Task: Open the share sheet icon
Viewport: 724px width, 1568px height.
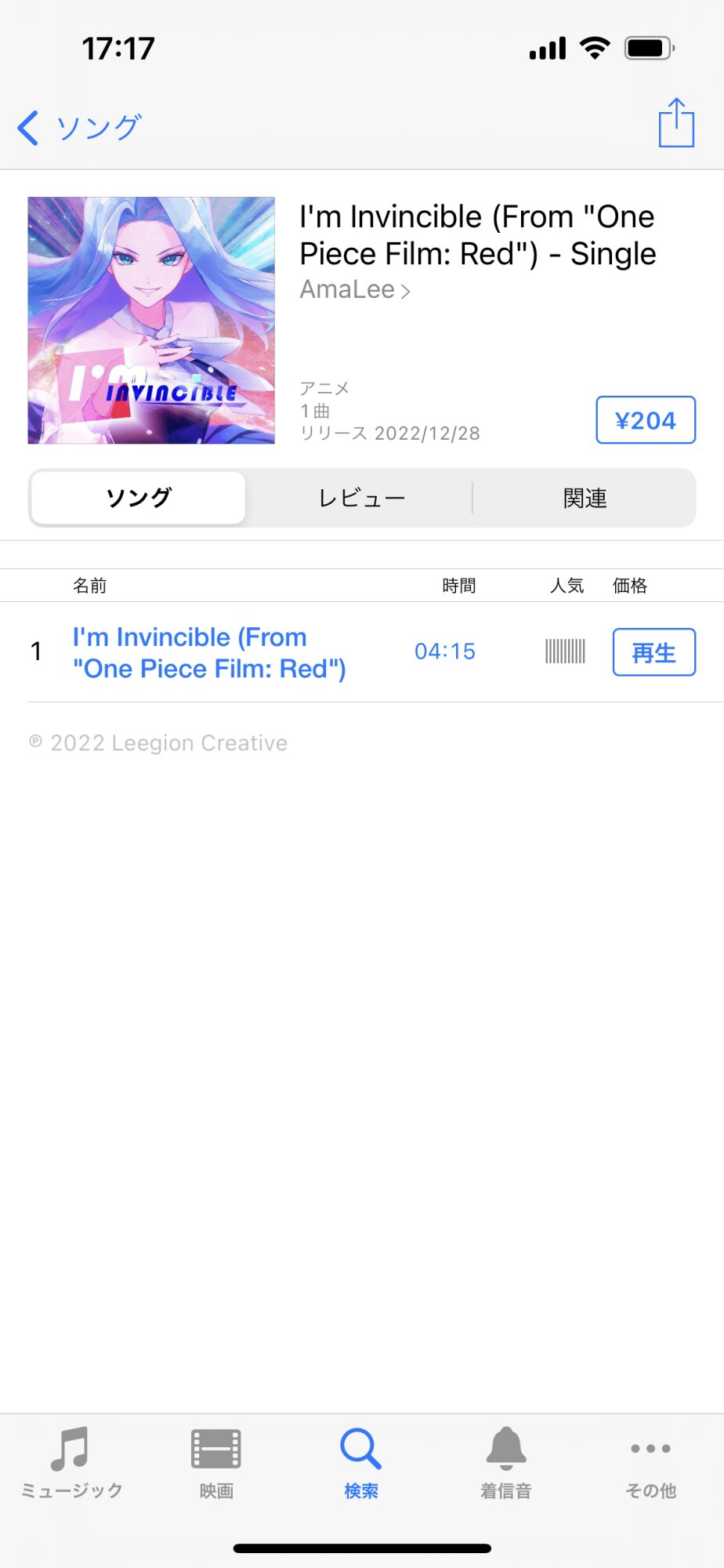Action: 676,122
